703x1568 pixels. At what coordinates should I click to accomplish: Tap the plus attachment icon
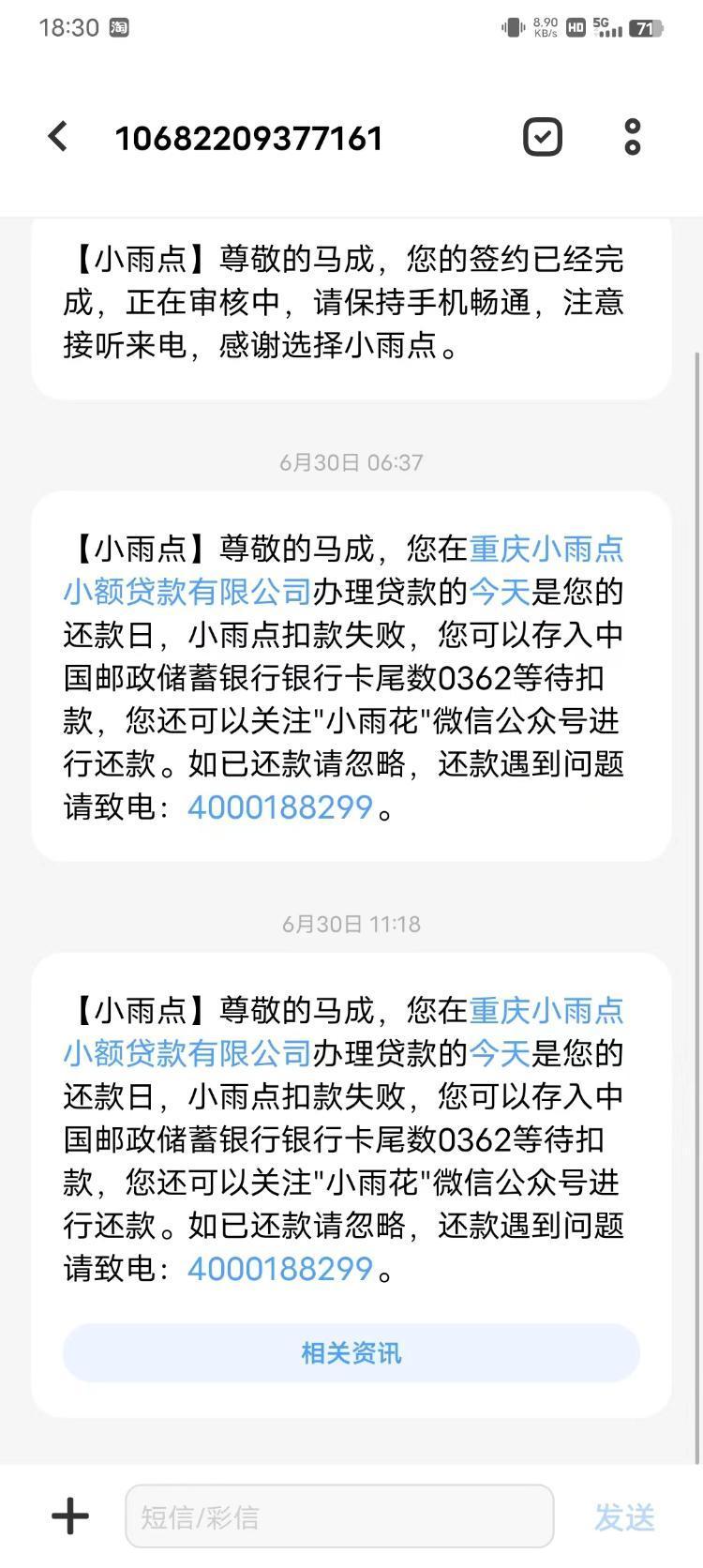[x=69, y=1515]
